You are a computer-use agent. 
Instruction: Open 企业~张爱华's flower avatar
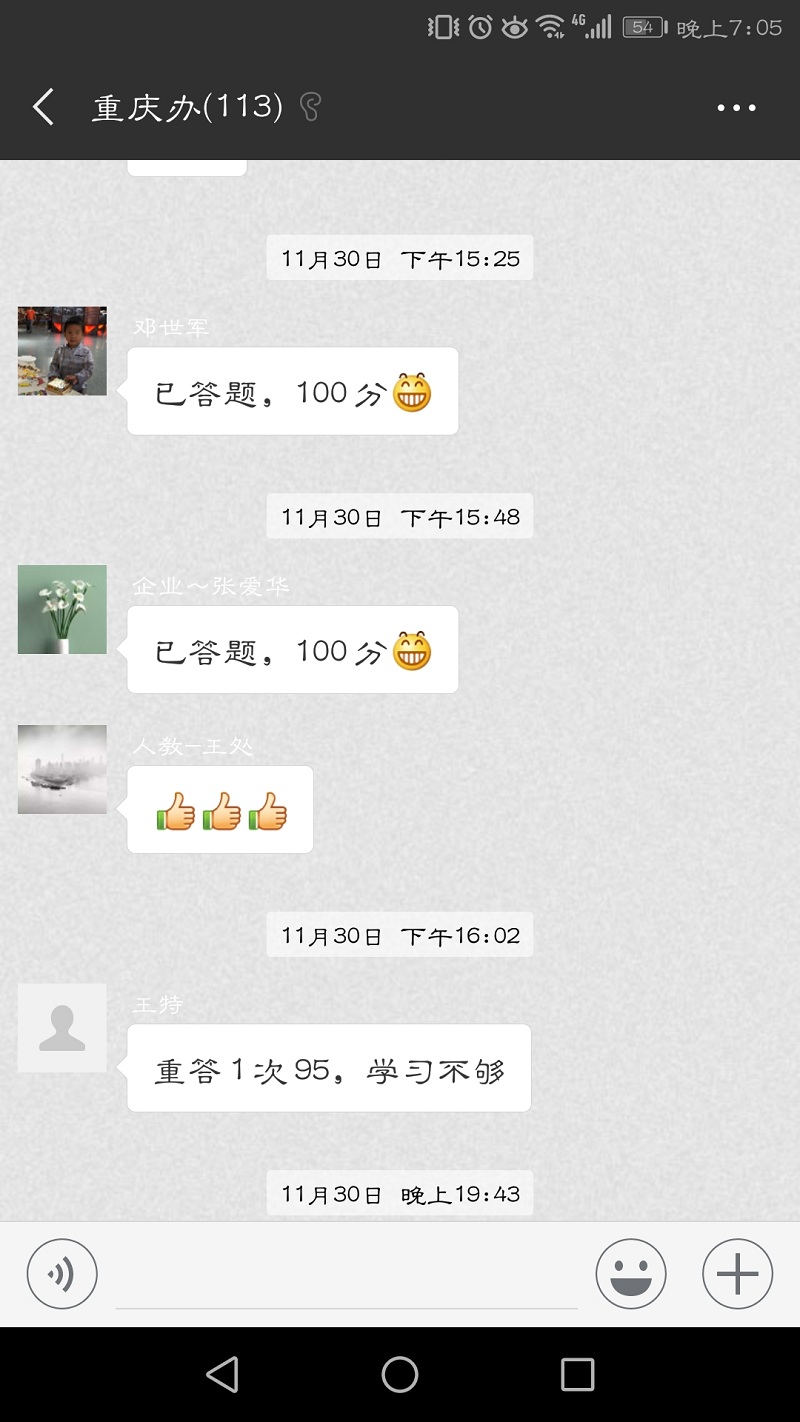(x=62, y=609)
